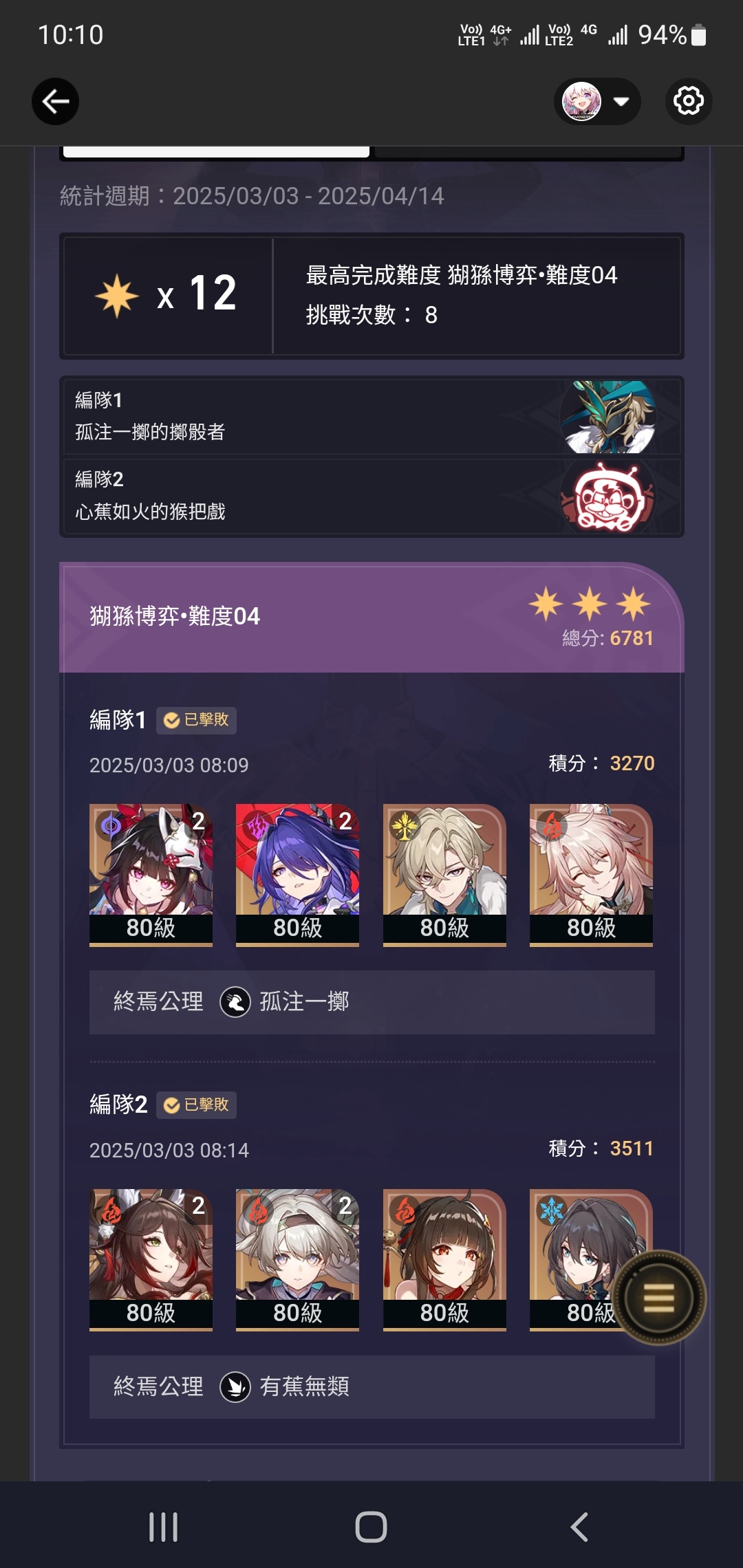View the silver-haired character in 編隊2
The height and width of the screenshot is (1568, 743).
click(297, 1259)
